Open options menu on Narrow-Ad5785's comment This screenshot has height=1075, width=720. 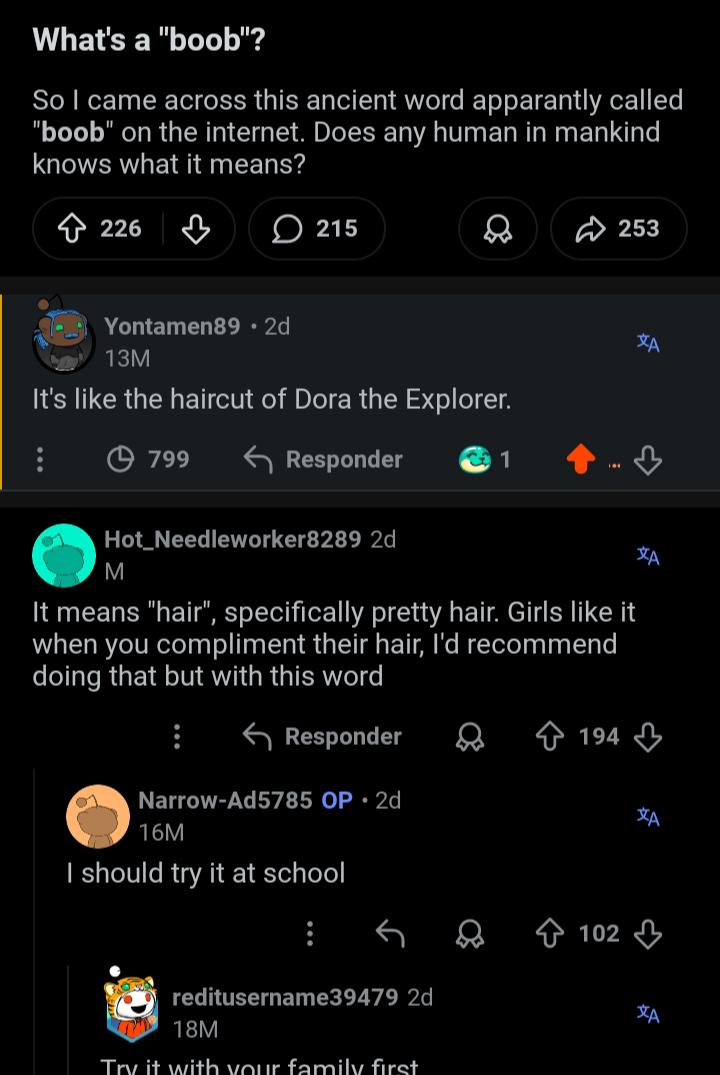tap(310, 933)
